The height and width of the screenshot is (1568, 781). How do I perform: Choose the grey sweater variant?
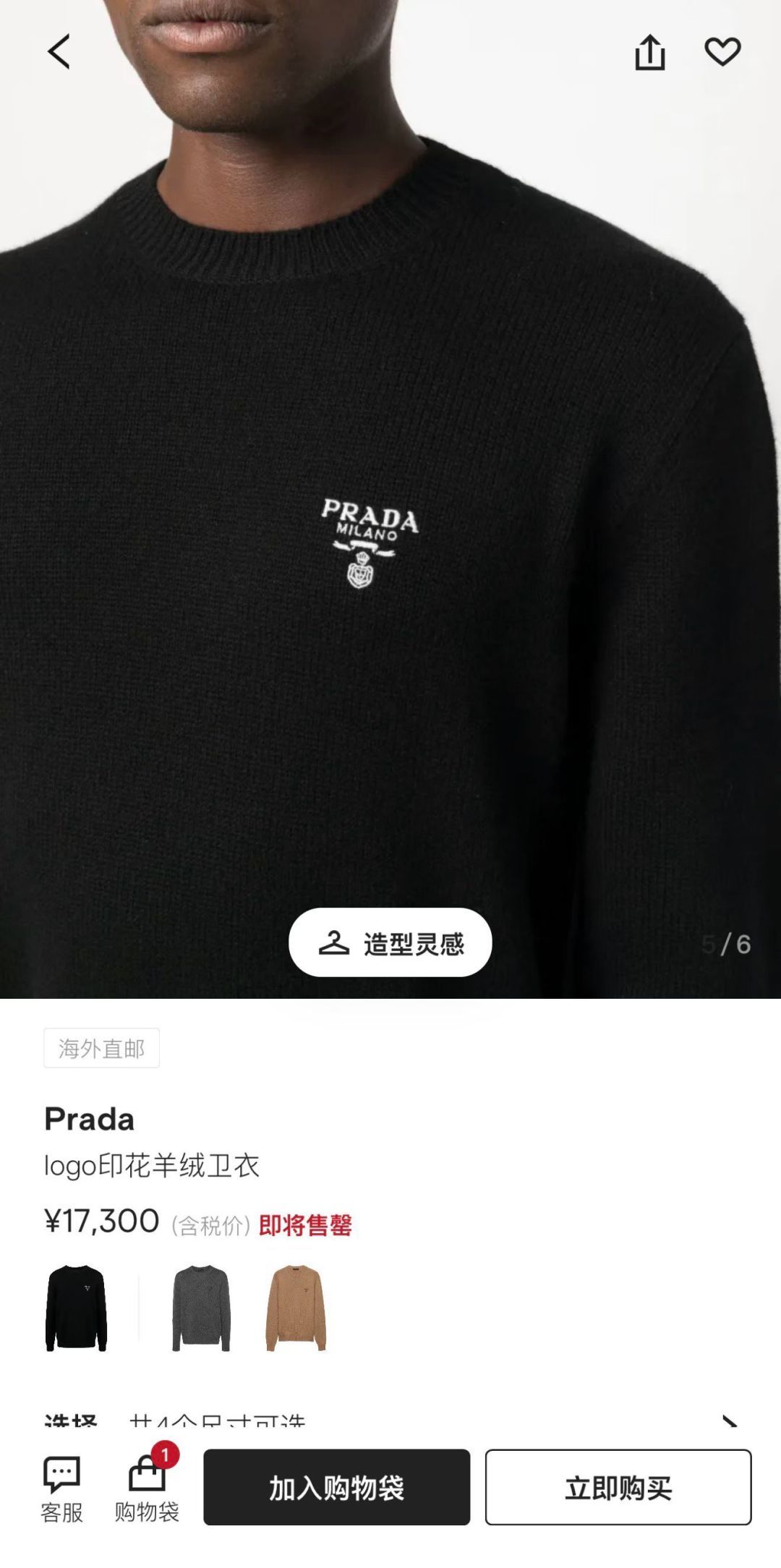pyautogui.click(x=201, y=1308)
